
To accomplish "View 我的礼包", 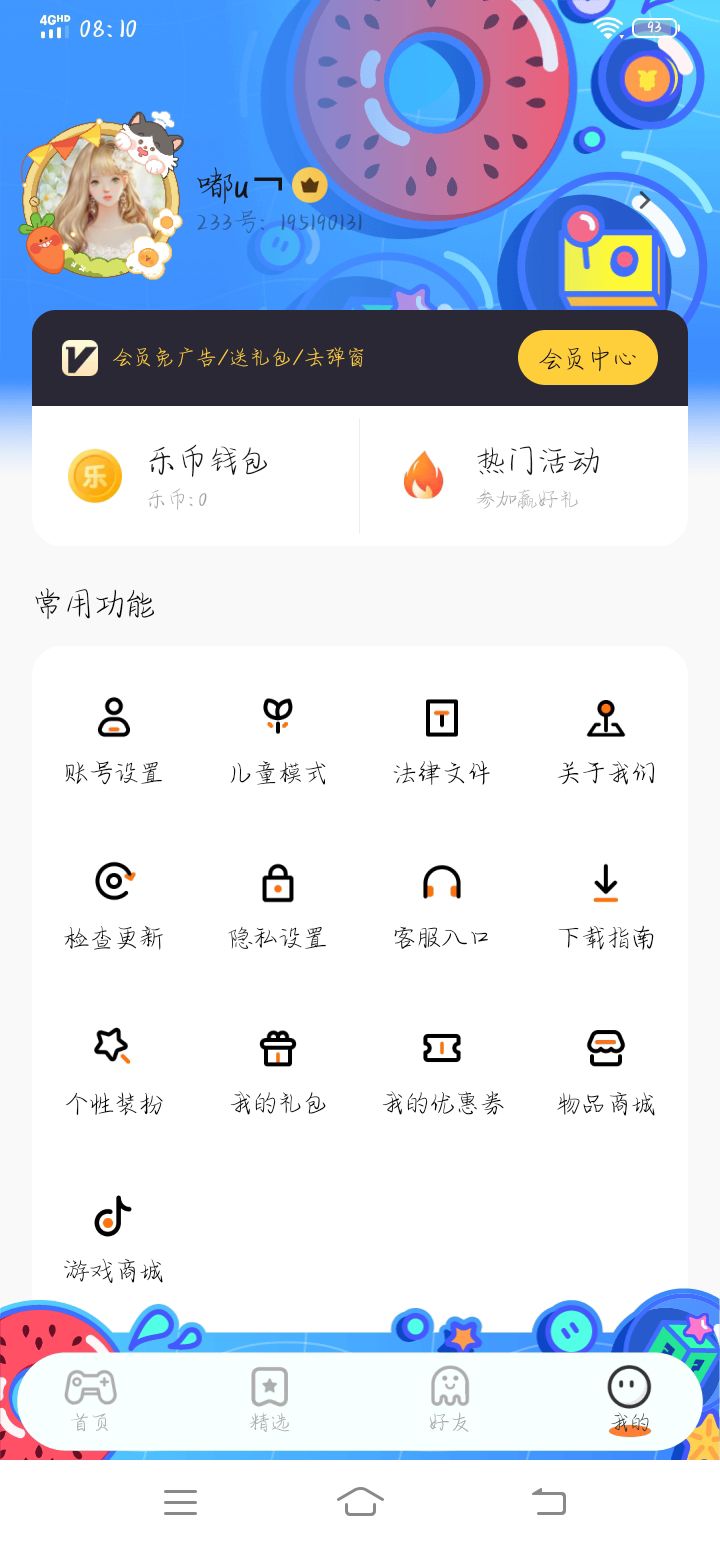I will [278, 1072].
